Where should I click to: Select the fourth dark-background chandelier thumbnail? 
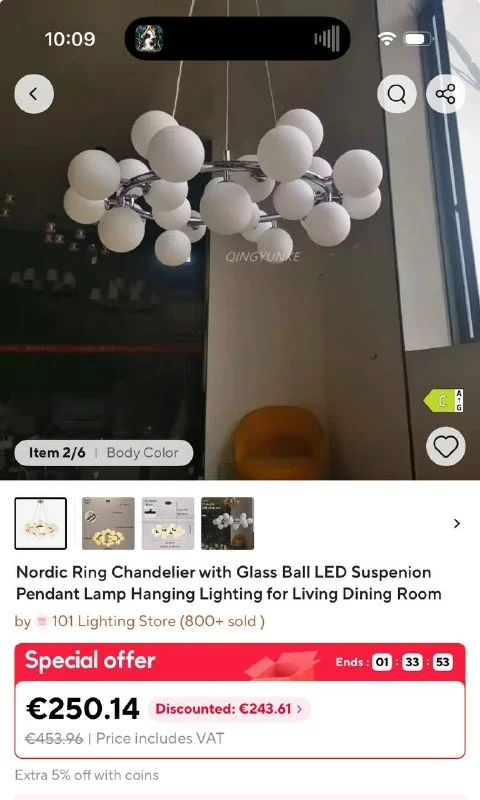(x=228, y=523)
